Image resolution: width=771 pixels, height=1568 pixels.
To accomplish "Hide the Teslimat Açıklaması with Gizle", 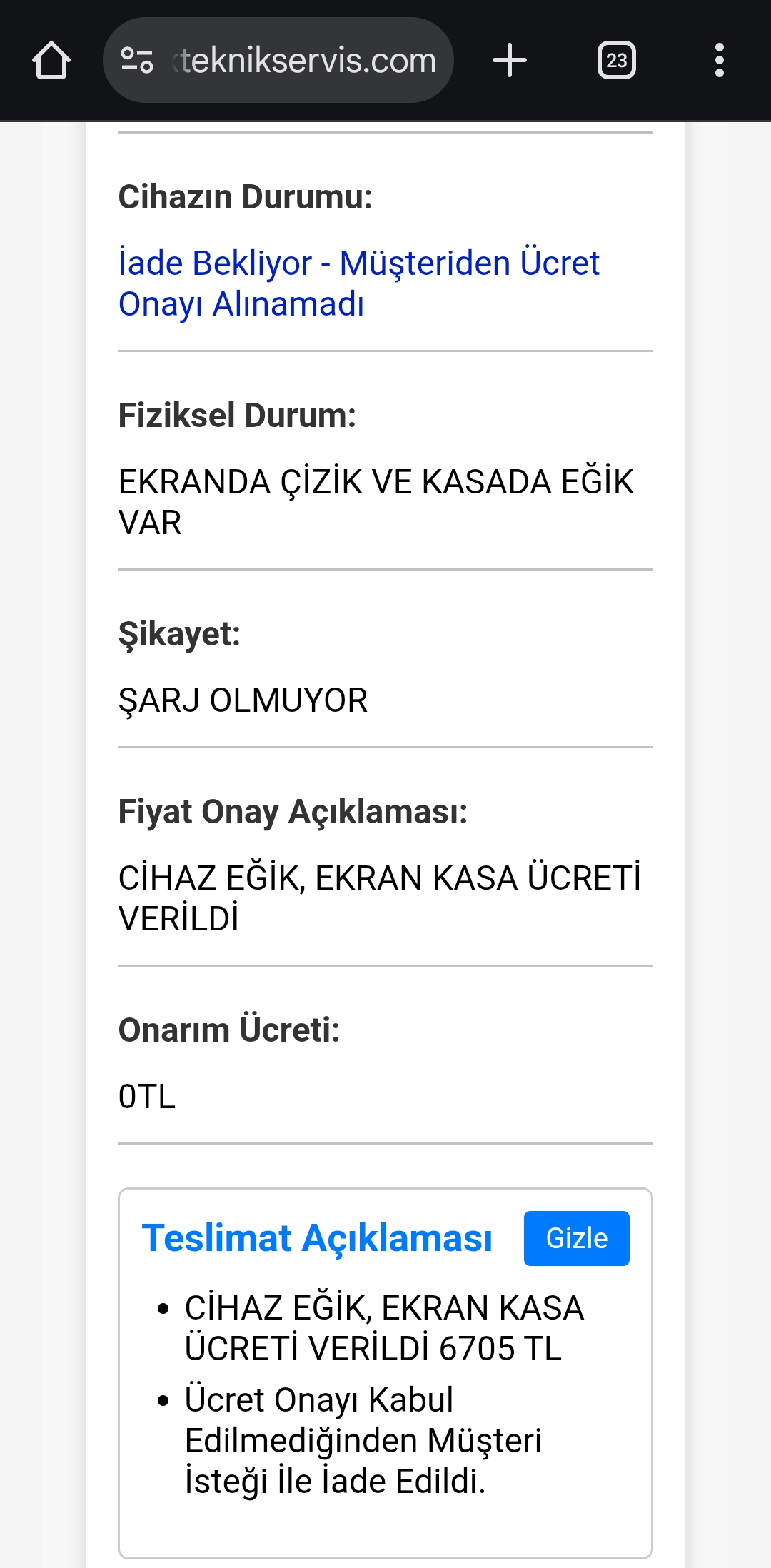I will point(576,1238).
